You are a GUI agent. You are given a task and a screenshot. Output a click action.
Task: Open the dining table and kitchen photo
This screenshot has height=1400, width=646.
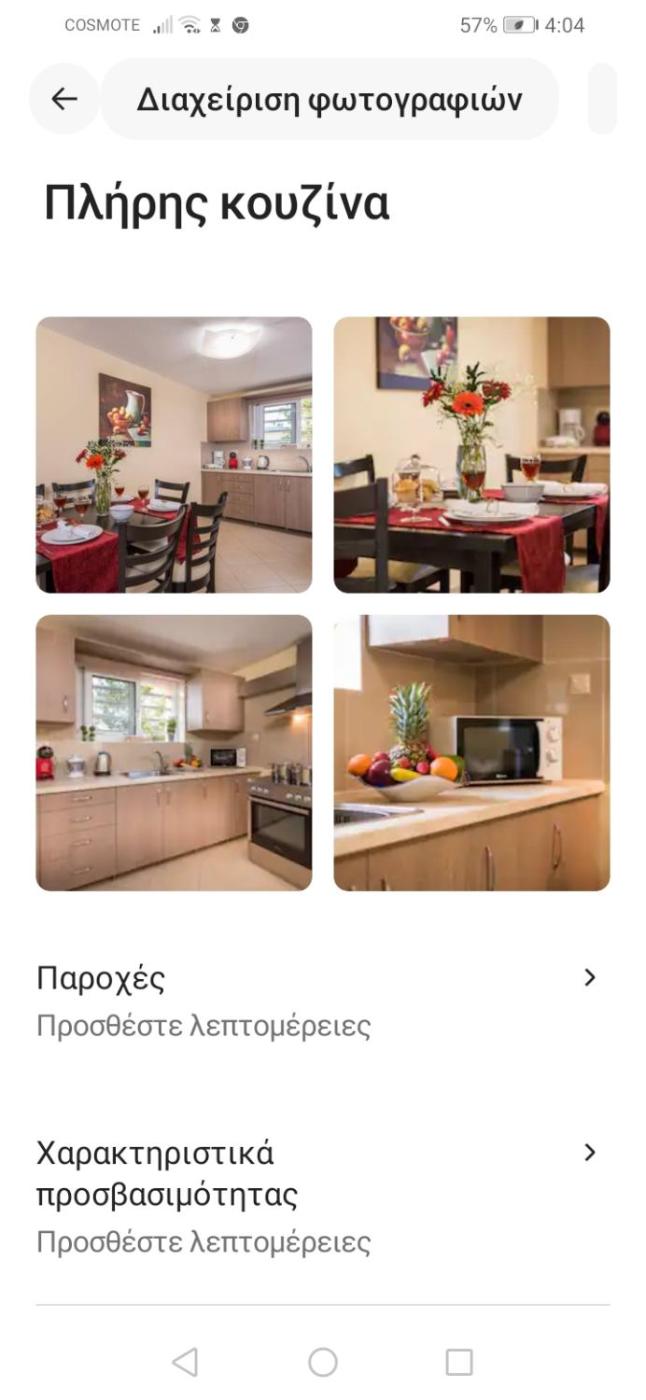point(174,455)
